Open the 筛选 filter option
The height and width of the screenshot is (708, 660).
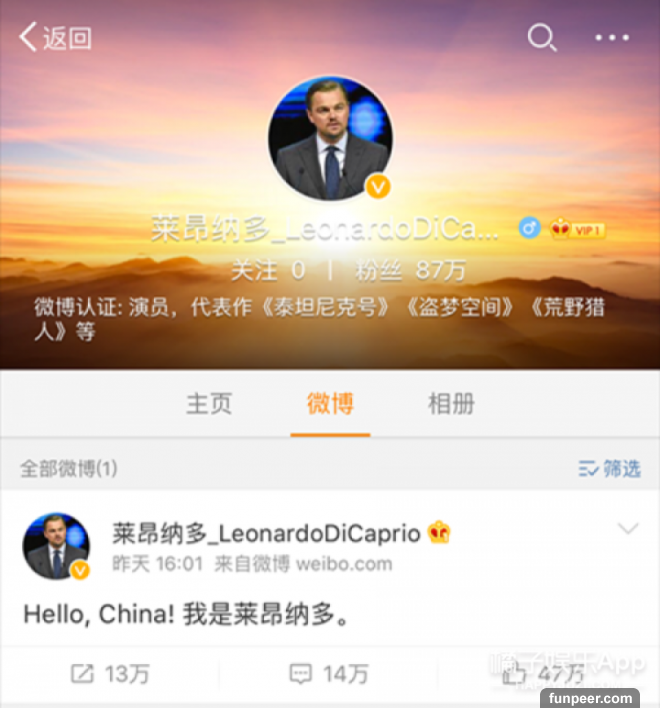pos(610,468)
